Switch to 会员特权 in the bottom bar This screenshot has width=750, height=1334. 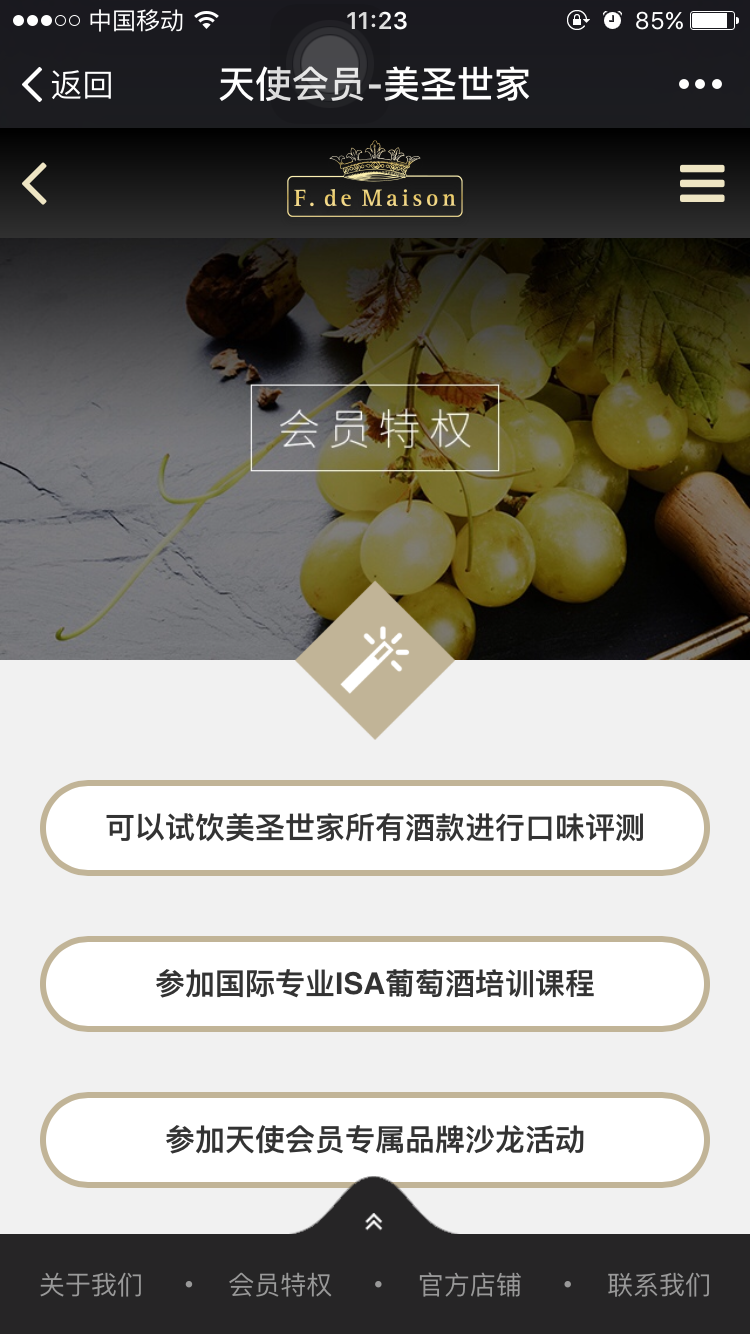[280, 1285]
